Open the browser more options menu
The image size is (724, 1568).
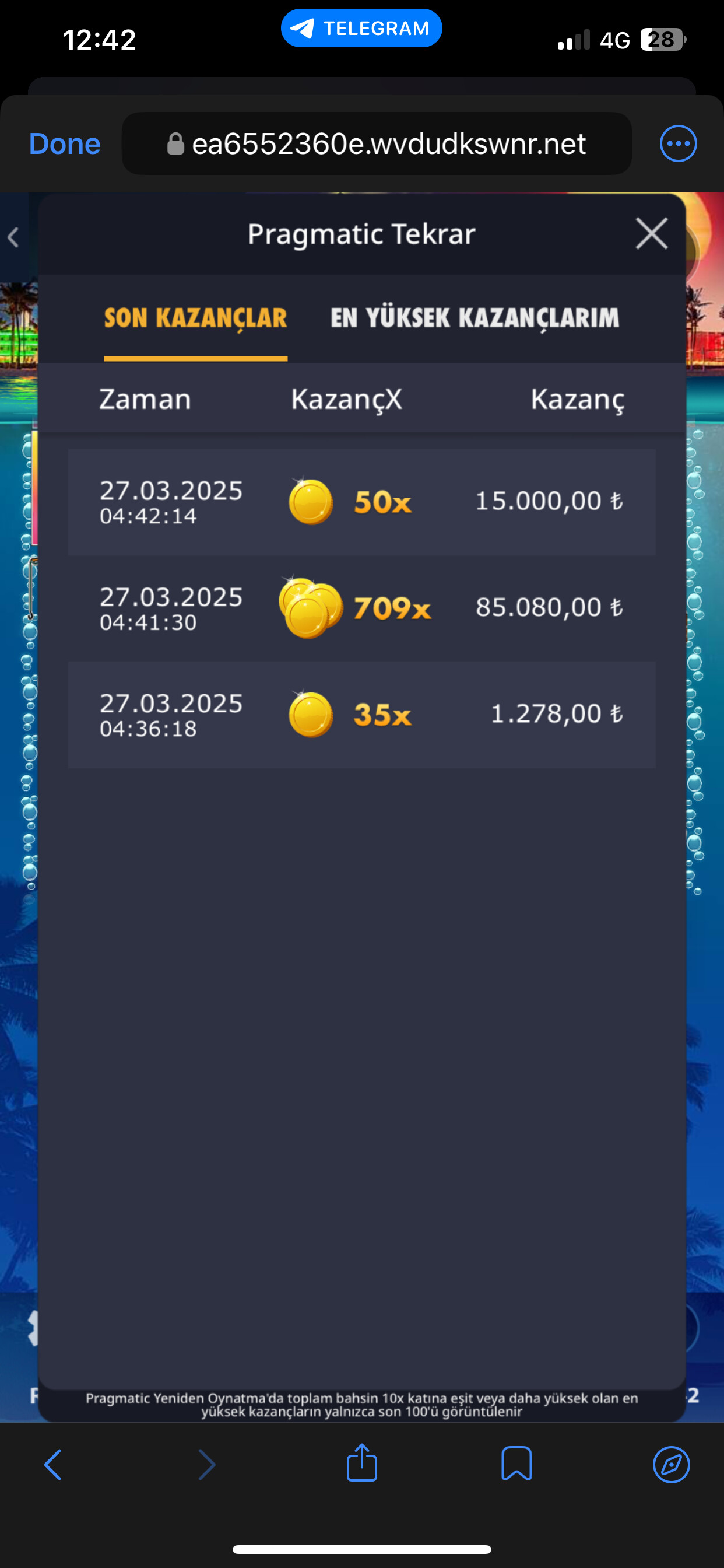tap(678, 143)
